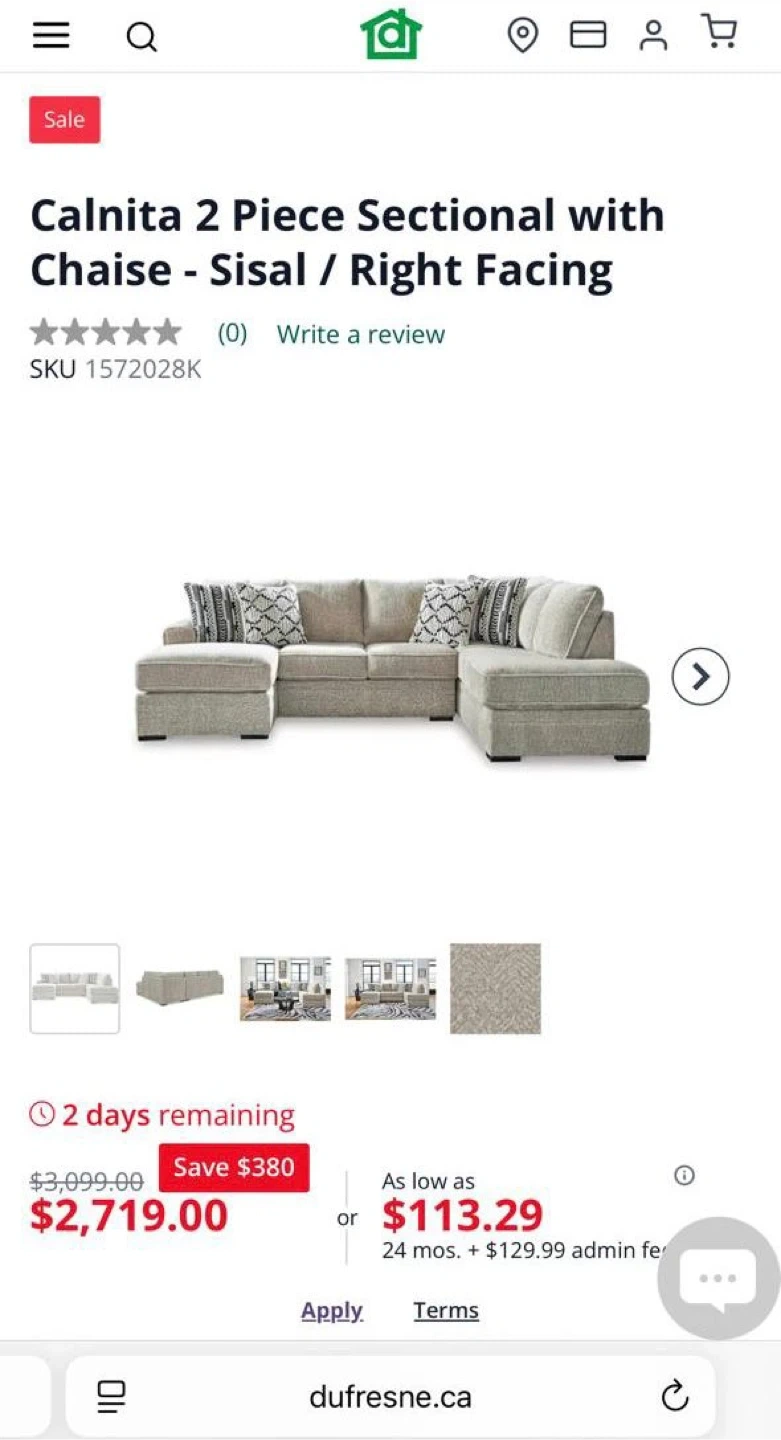Reload the page in browser
781x1440 pixels.
click(x=676, y=1396)
